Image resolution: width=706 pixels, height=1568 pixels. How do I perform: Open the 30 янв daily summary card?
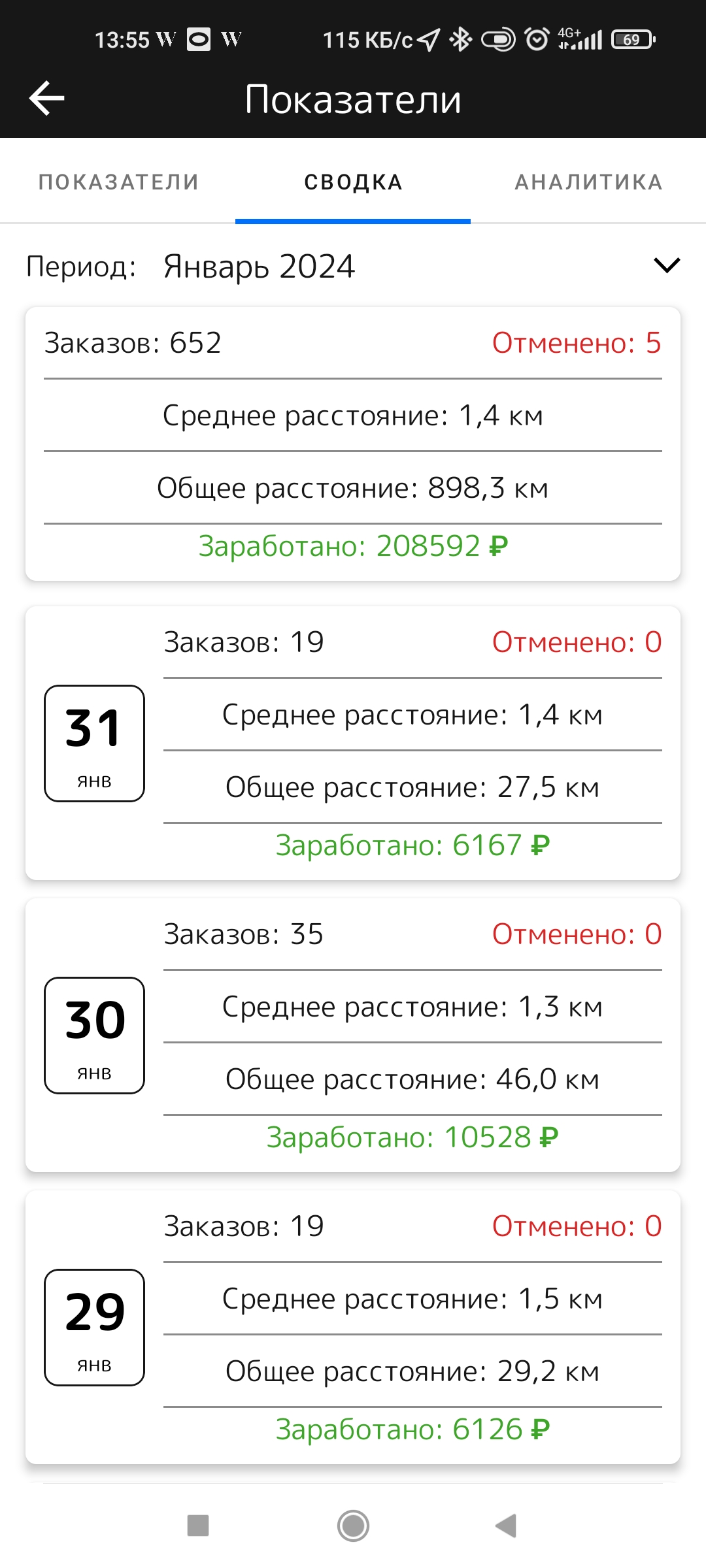tap(353, 1036)
